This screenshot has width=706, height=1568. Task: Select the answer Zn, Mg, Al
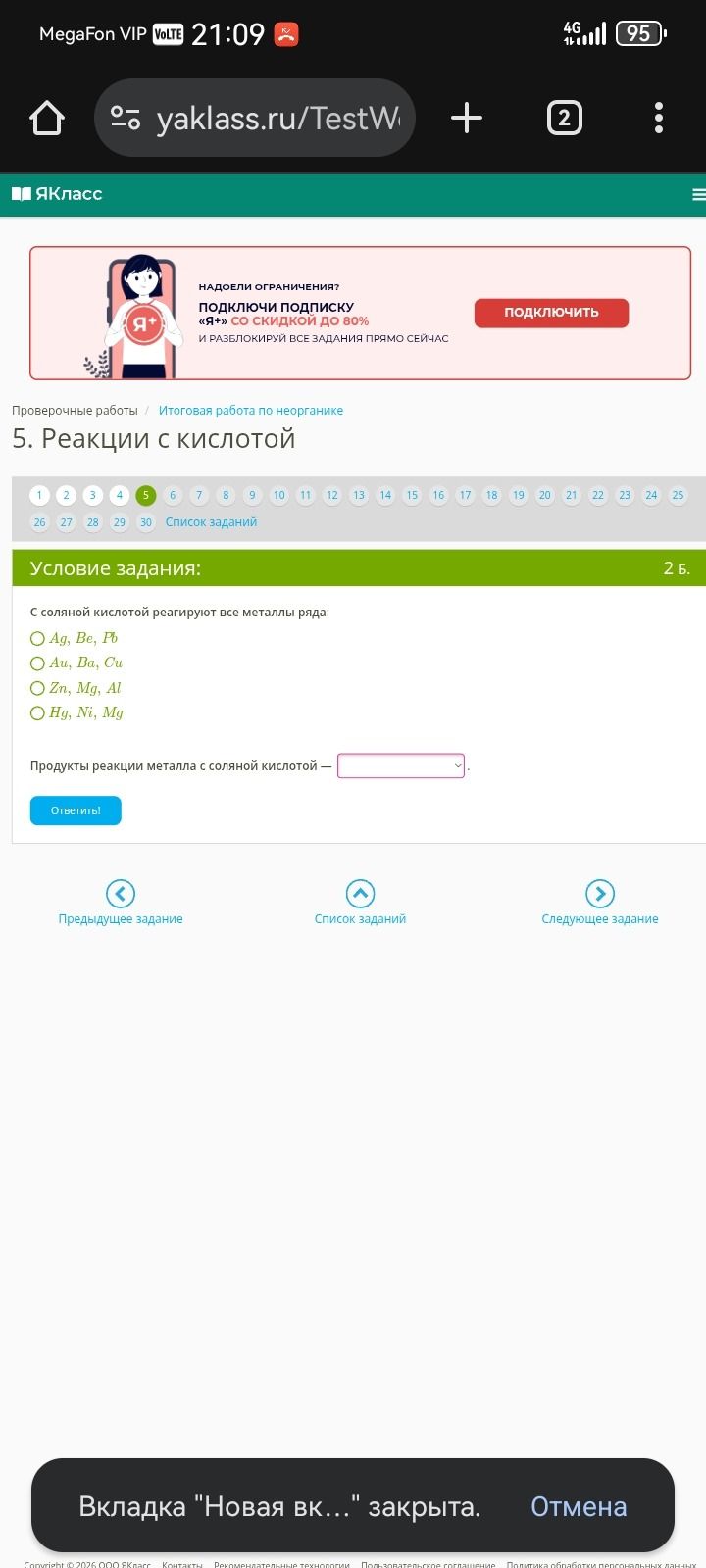76,688
